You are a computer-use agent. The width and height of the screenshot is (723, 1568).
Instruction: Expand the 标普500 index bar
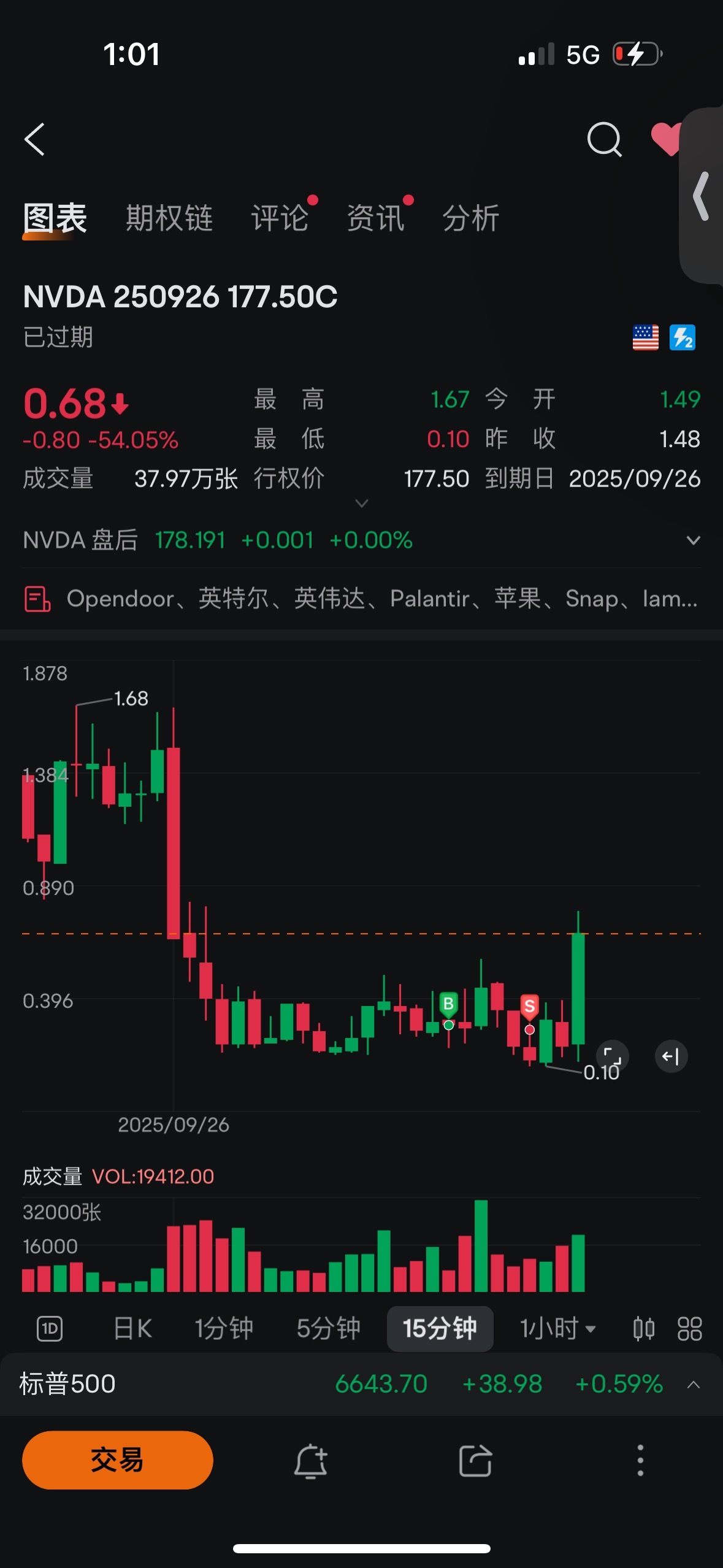[694, 1385]
